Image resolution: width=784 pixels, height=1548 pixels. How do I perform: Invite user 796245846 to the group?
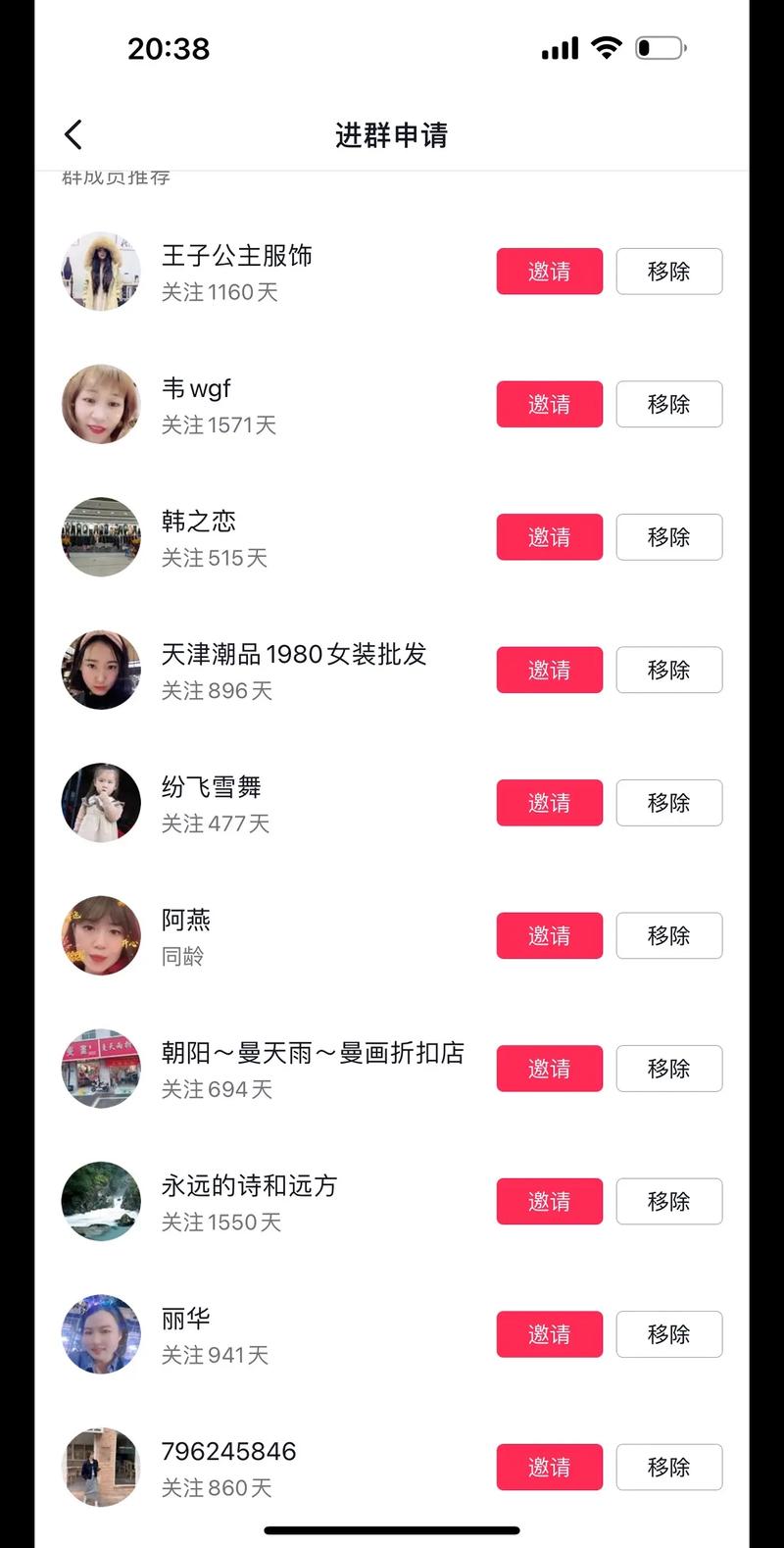click(x=549, y=1467)
